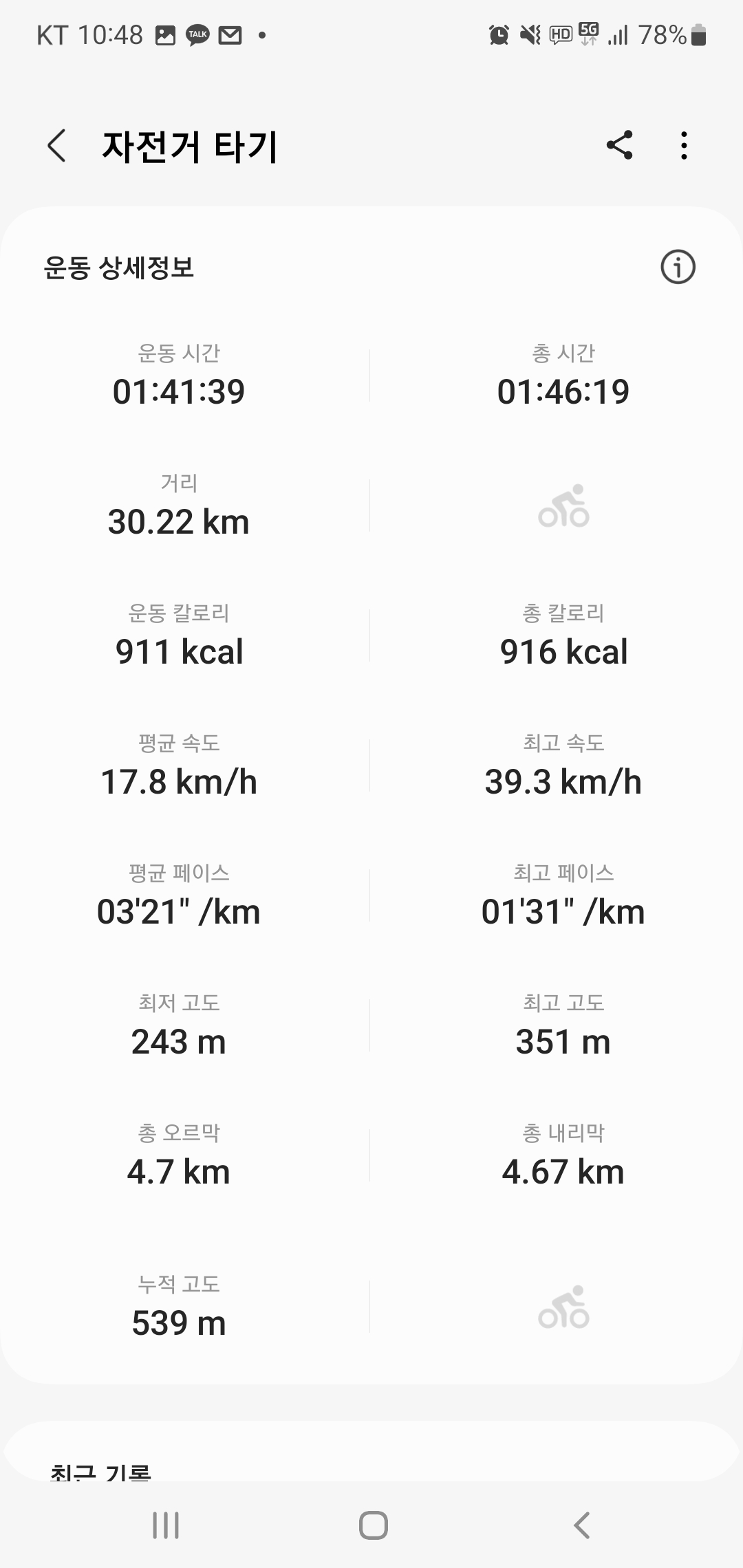Open the three-dot overflow menu
The width and height of the screenshot is (743, 1568).
click(683, 146)
